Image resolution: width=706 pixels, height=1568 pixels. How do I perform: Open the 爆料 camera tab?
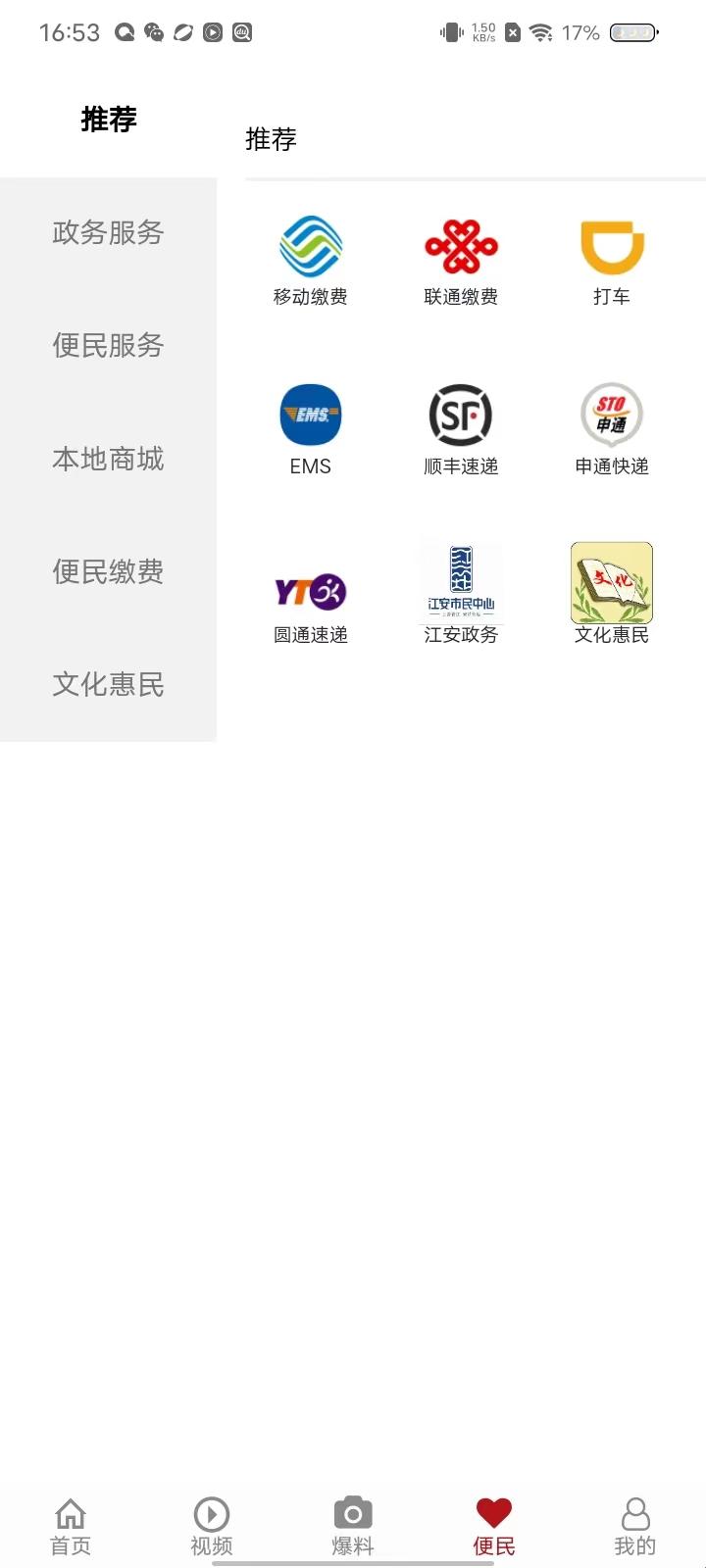(x=353, y=1527)
